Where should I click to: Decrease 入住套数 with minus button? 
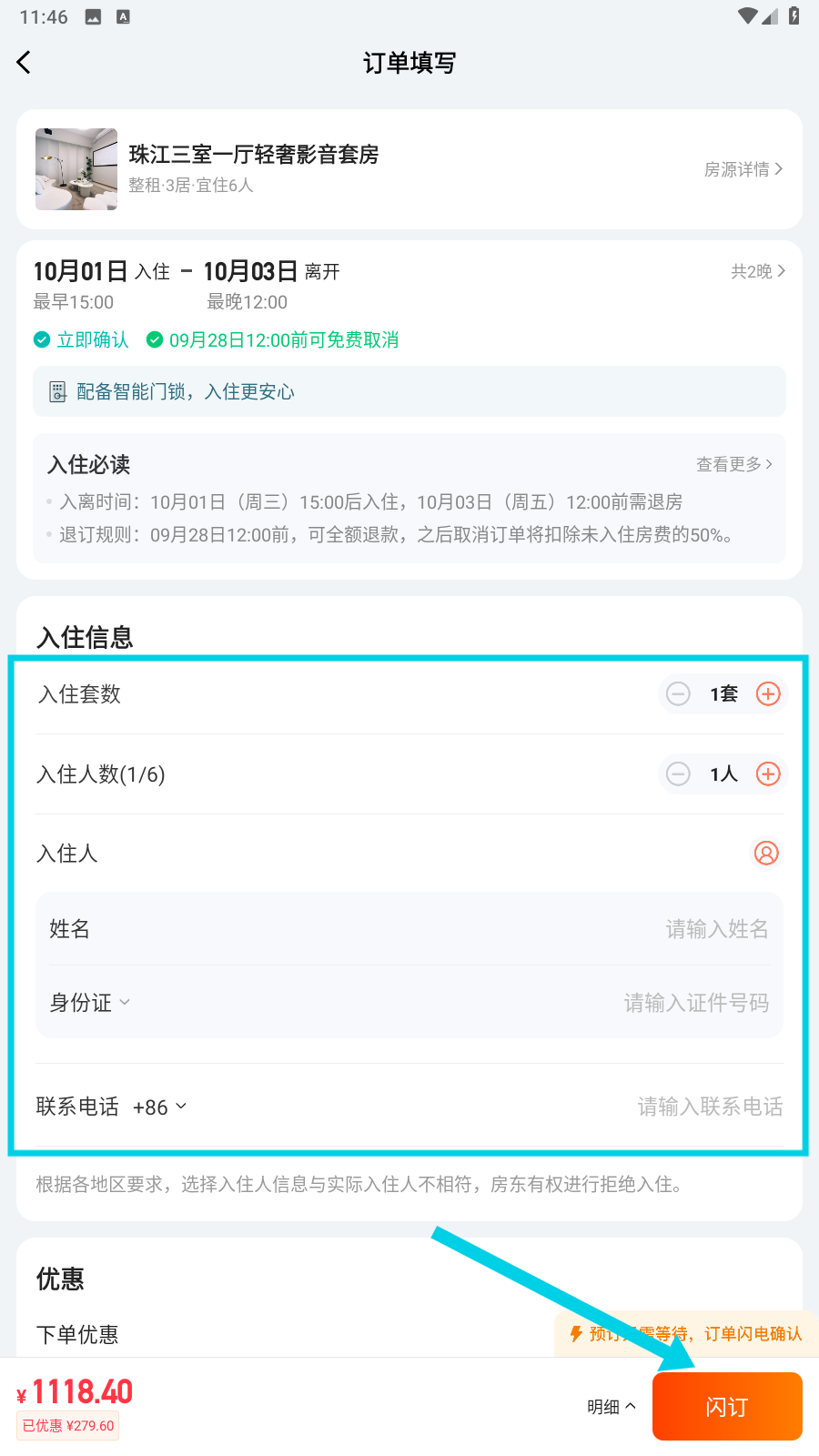point(678,694)
